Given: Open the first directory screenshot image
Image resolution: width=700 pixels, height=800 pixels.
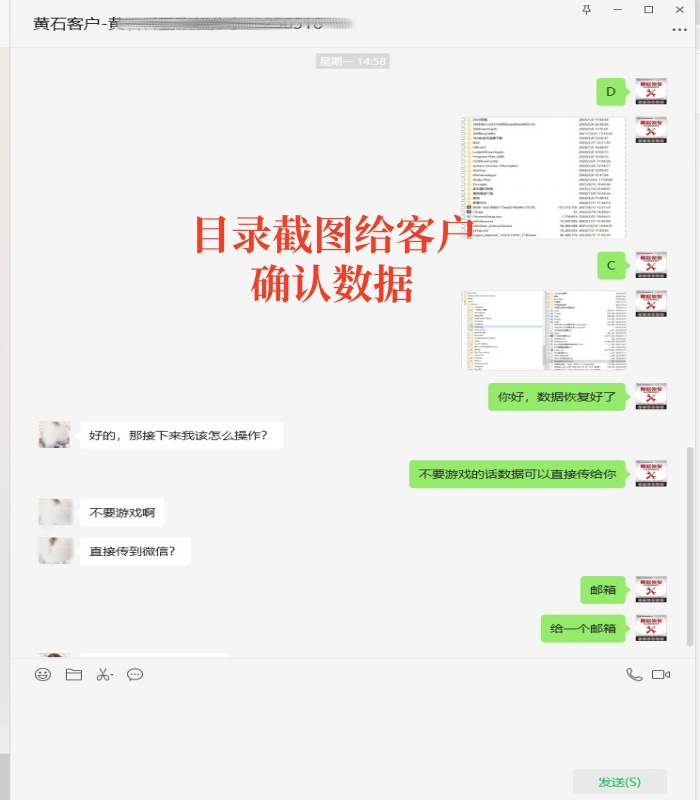Looking at the screenshot, I should pyautogui.click(x=544, y=178).
